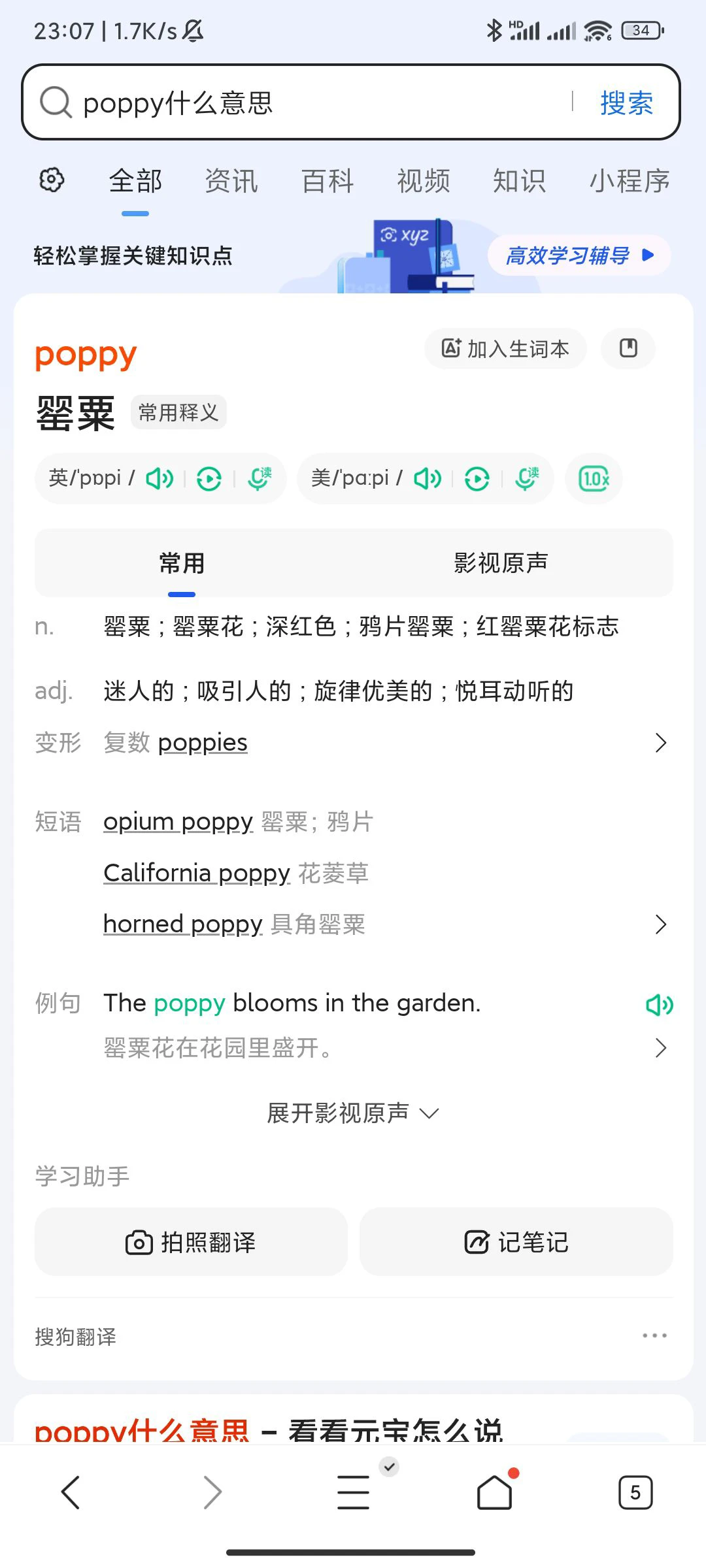Play the example sentence audio
706x1568 pixels.
[x=660, y=1004]
